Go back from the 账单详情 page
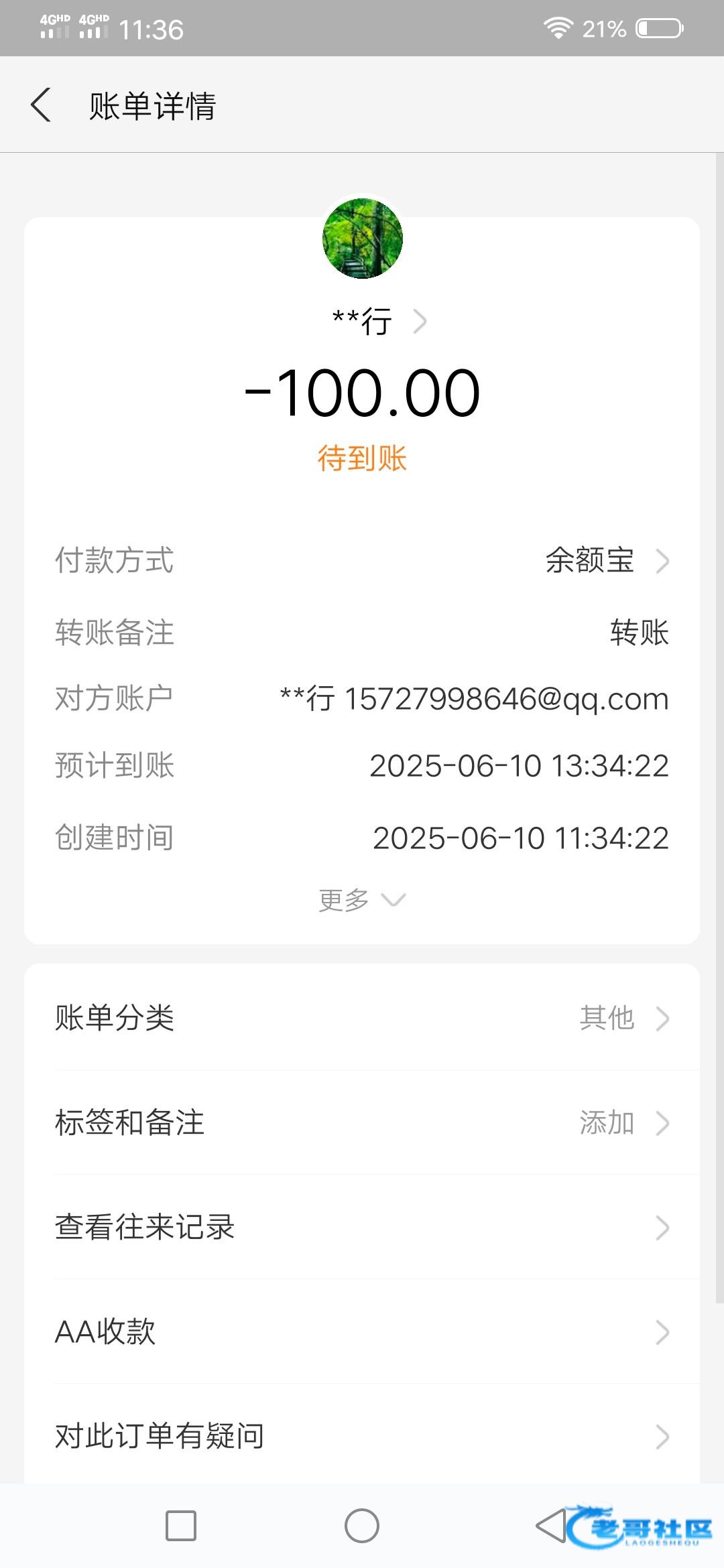 coord(41,105)
